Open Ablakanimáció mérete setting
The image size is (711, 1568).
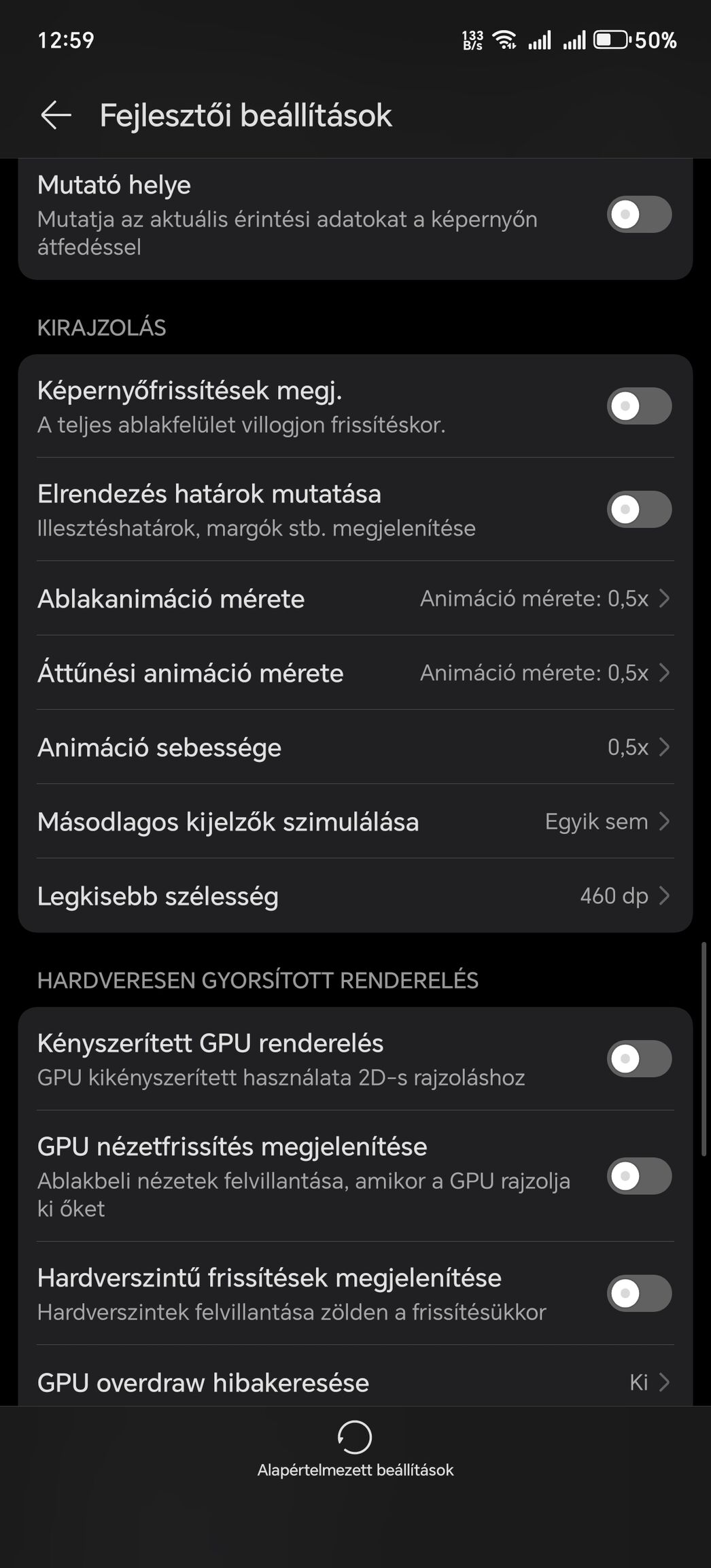tap(355, 598)
